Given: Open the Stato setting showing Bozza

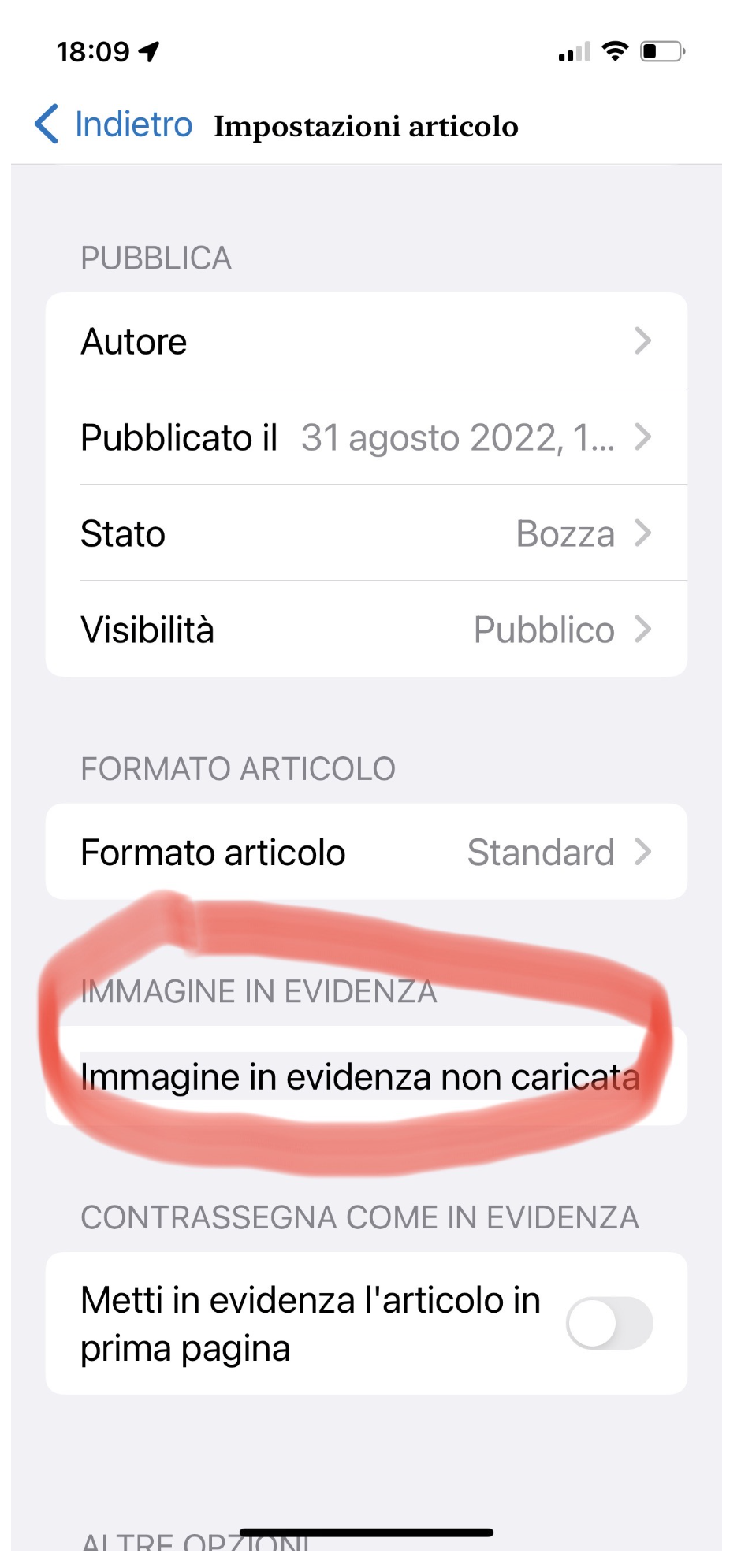Looking at the screenshot, I should (367, 533).
